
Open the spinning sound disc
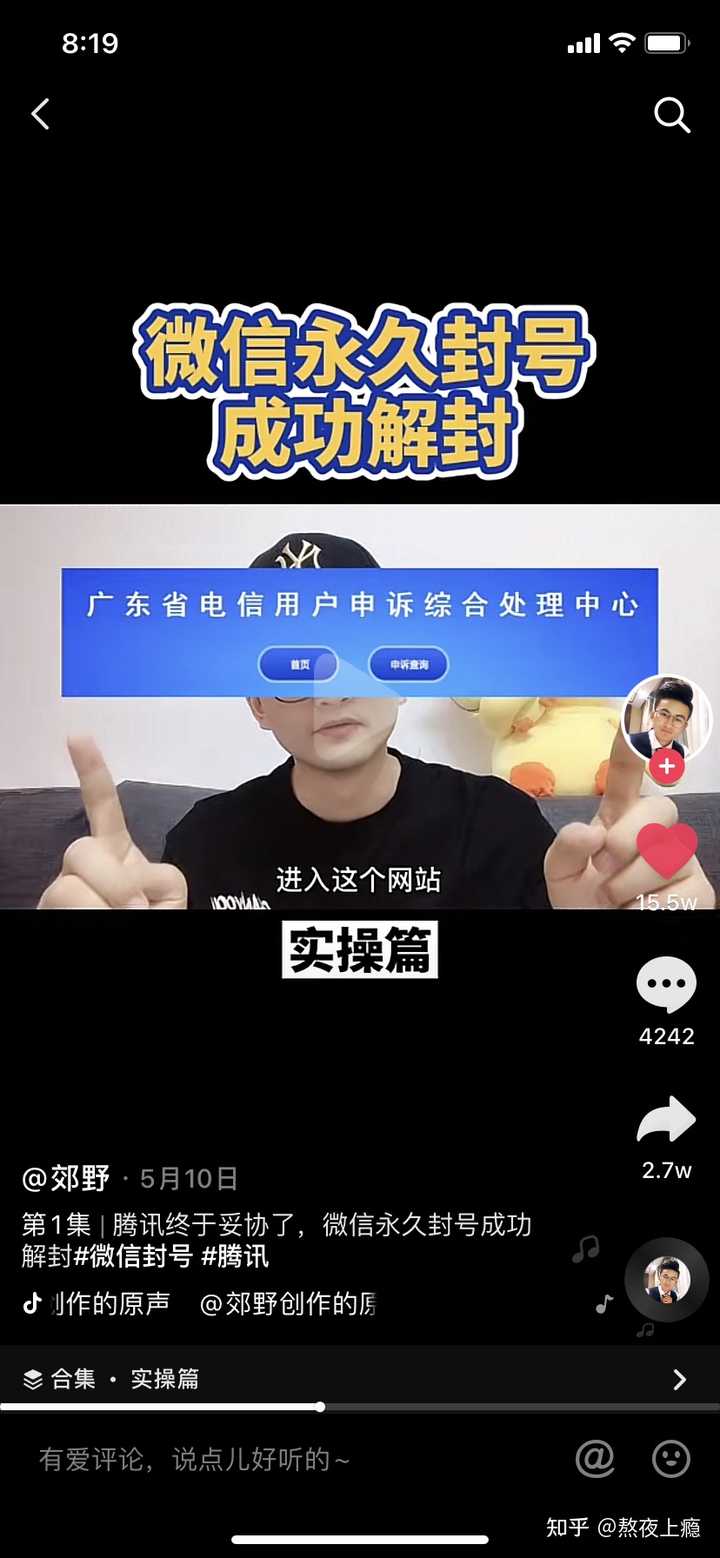[666, 1280]
